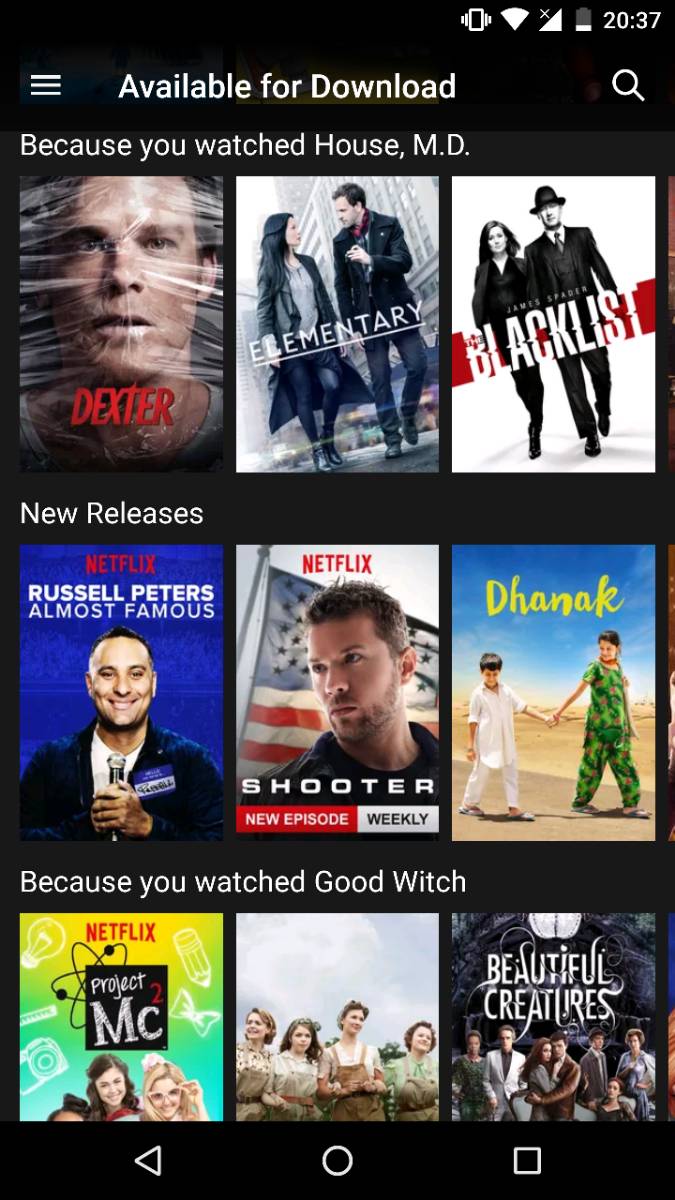Open Project Mc² tile
This screenshot has height=1200, width=675.
[x=121, y=1016]
